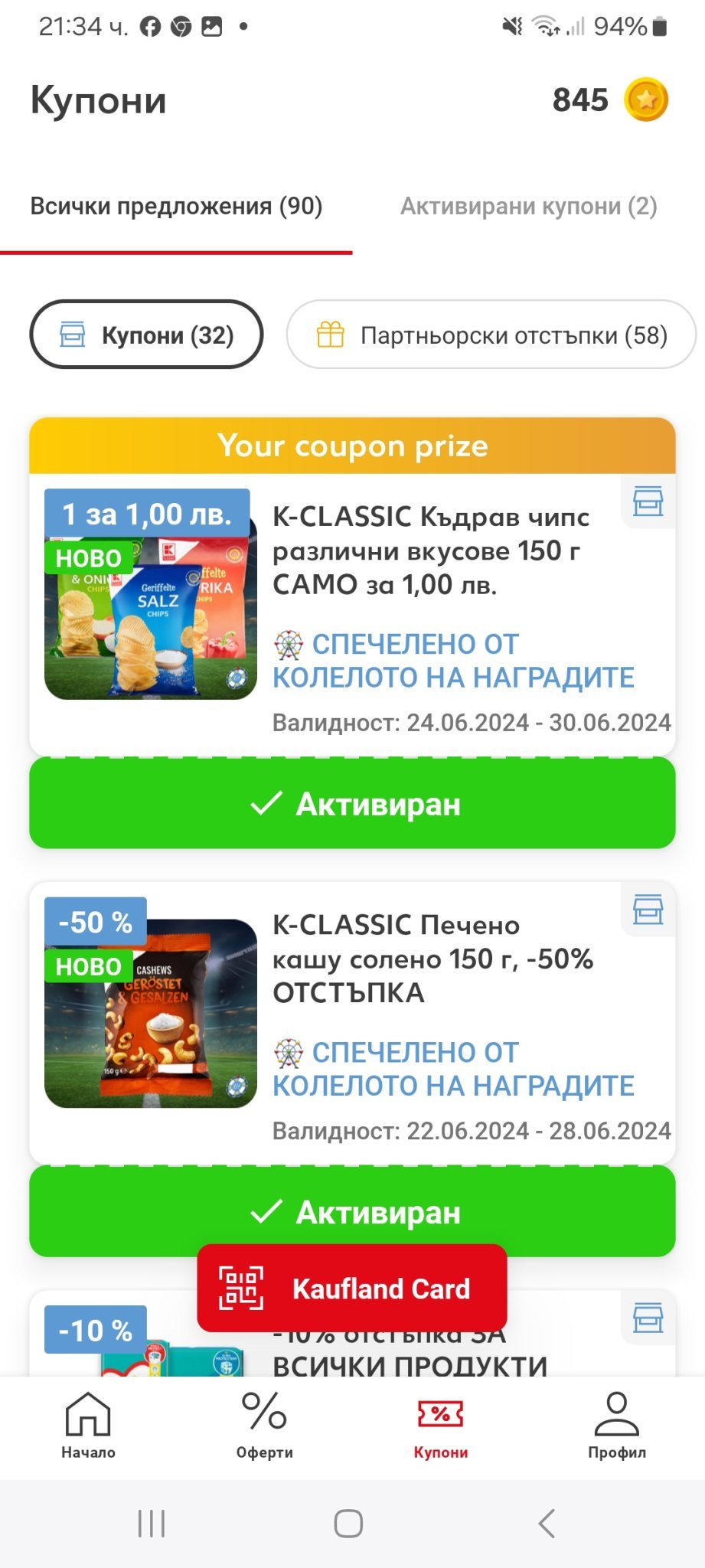Select the Купони bottom tab
This screenshot has height=1568, width=705.
tap(440, 1426)
